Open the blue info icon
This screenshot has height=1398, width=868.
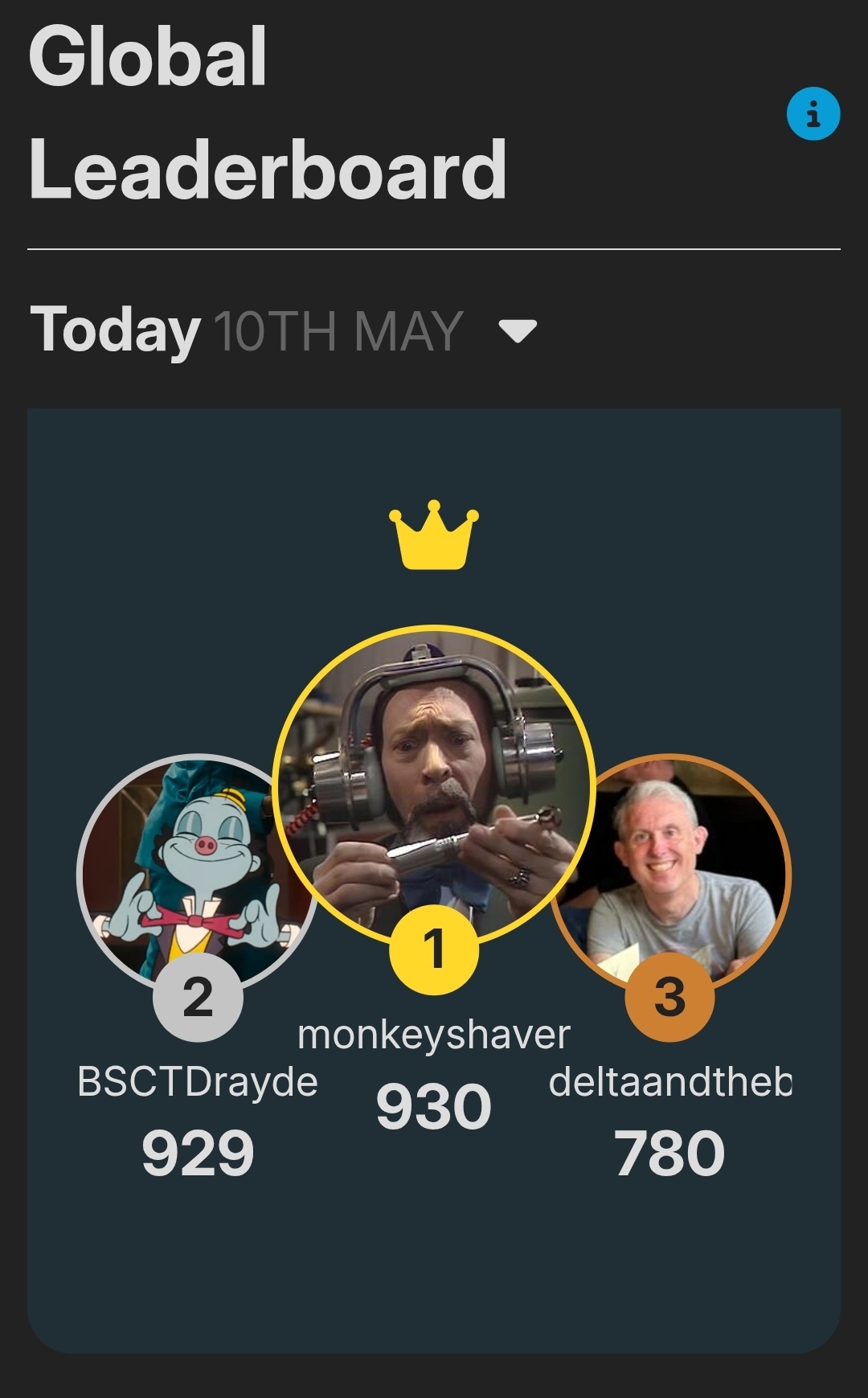pos(813,113)
